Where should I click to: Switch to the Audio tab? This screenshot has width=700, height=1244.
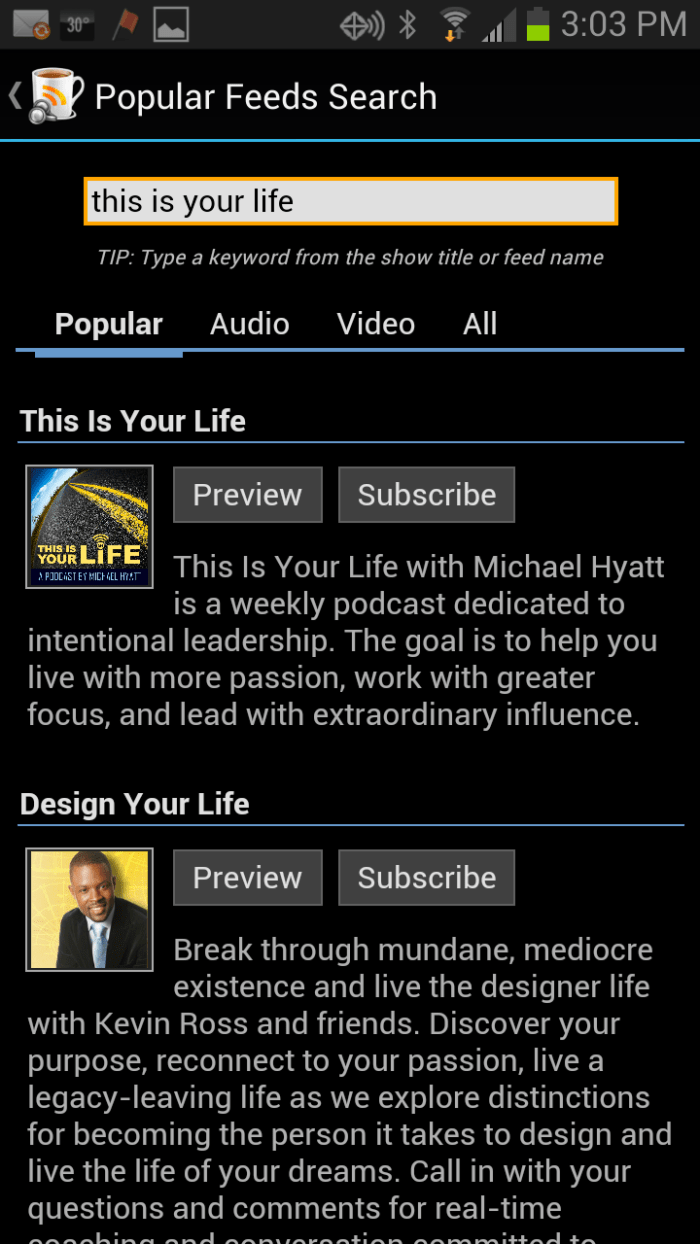click(x=249, y=324)
